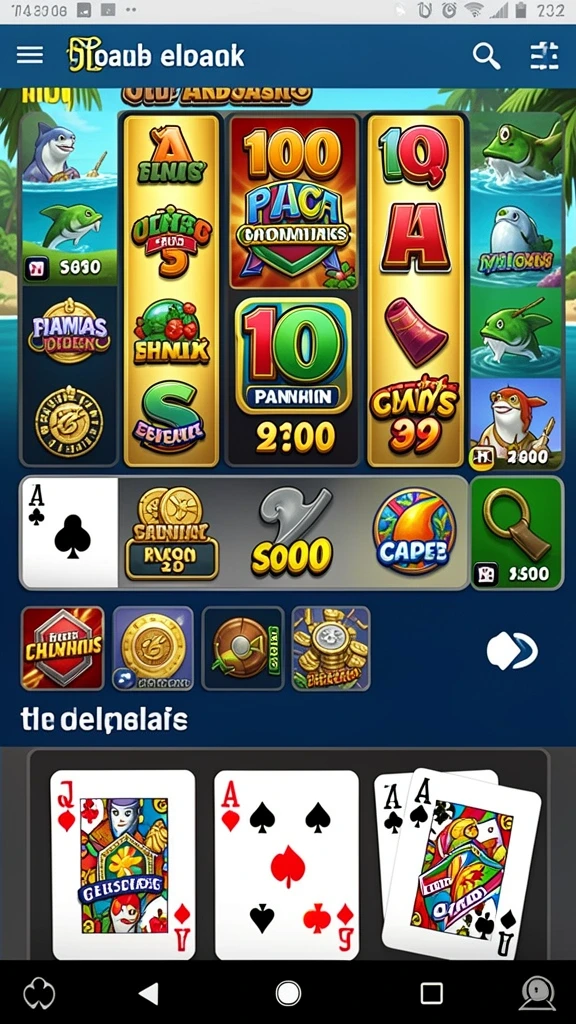Viewport: 576px width, 1024px height.
Task: Select the jack of diamonds card
Action: 123,865
